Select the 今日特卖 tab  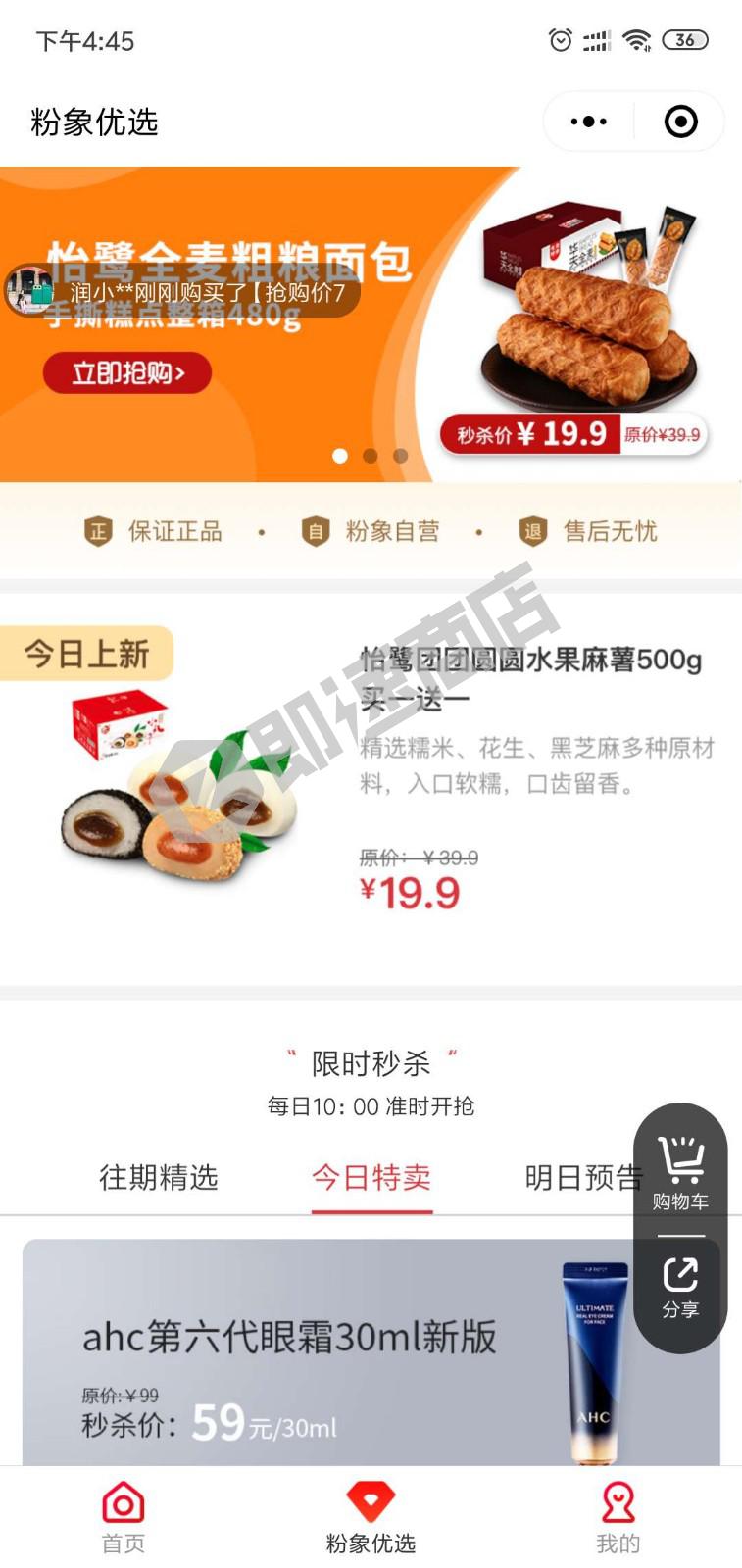point(371,1177)
